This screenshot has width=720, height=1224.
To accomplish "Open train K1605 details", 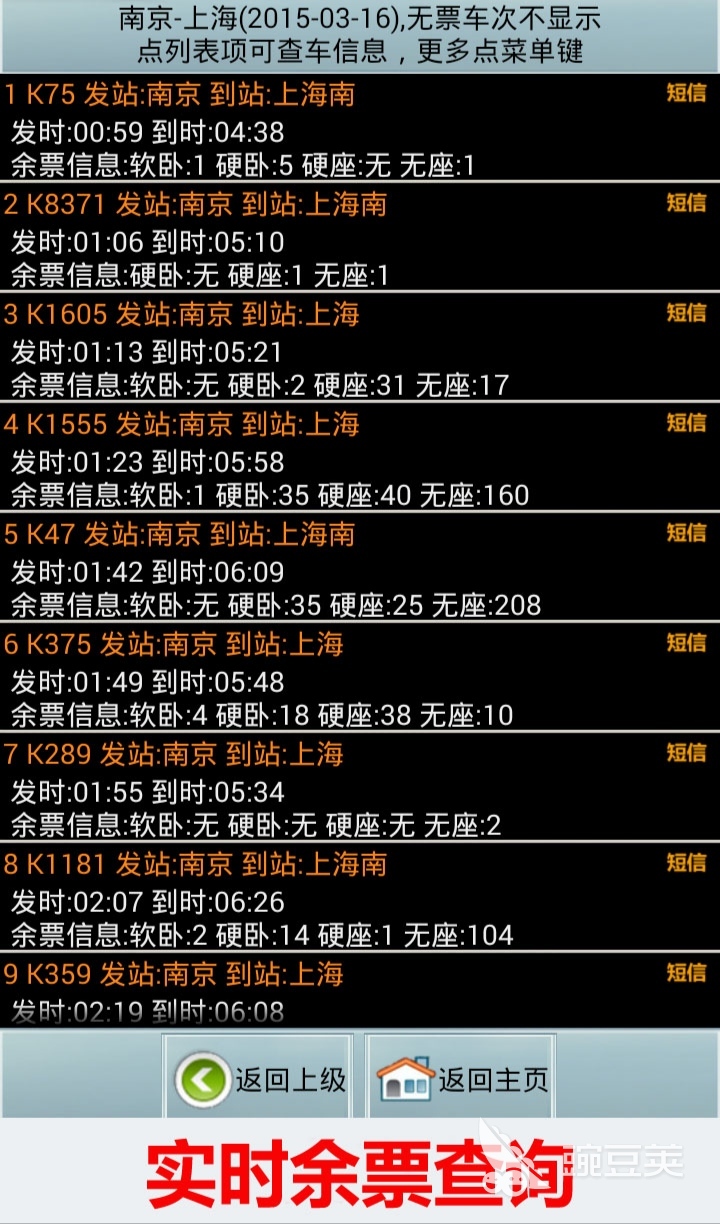I will pos(360,346).
